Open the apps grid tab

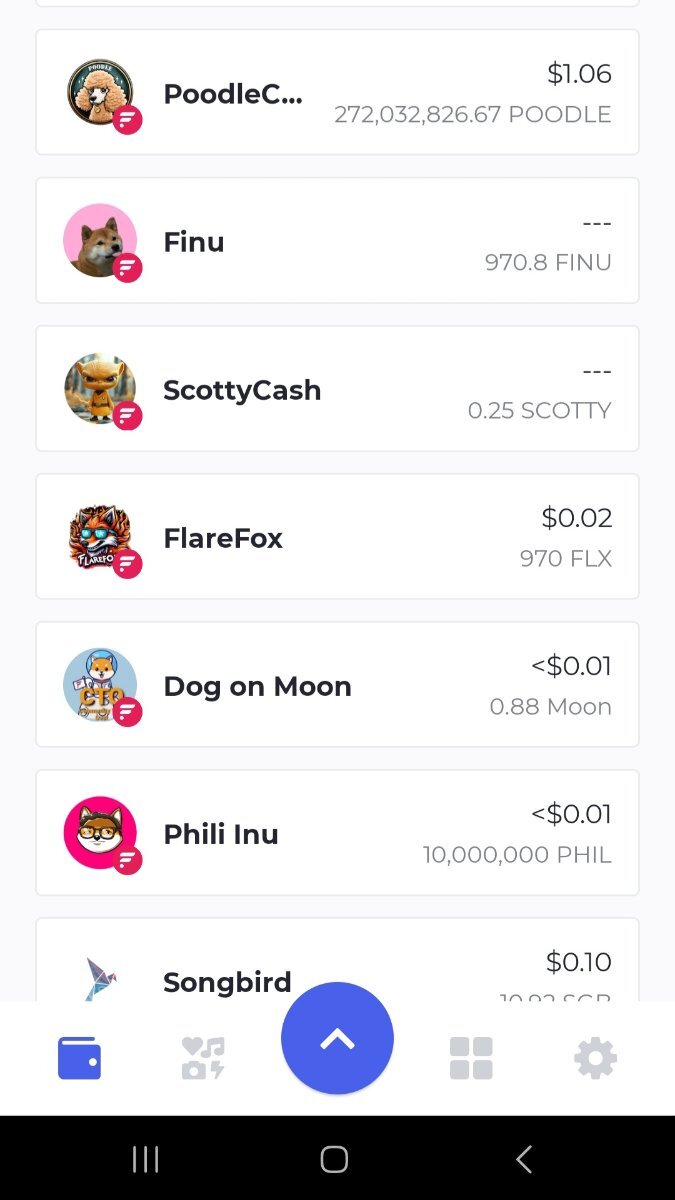click(x=471, y=1058)
